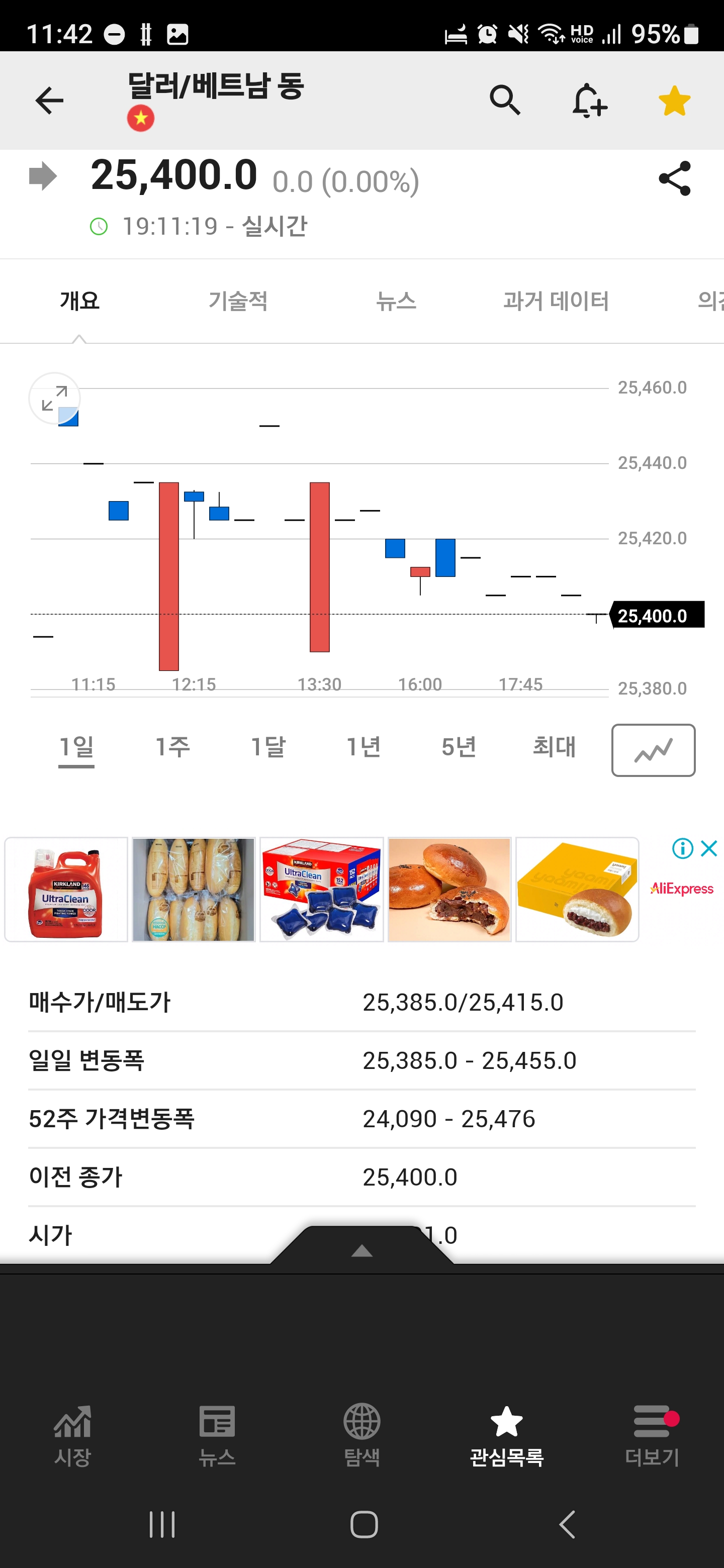Open the 시장 bottom navigation tab

point(72,1435)
